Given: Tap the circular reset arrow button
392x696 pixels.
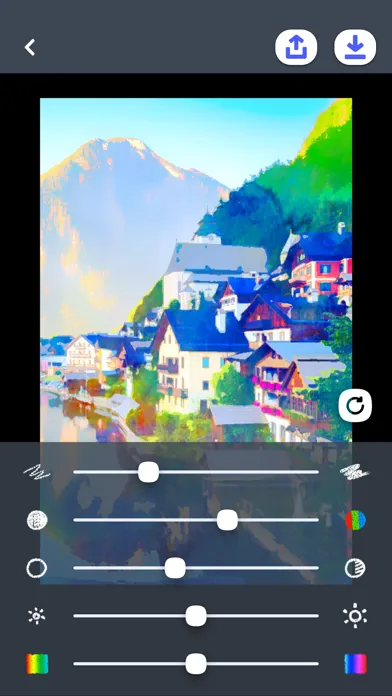Looking at the screenshot, I should click(355, 405).
